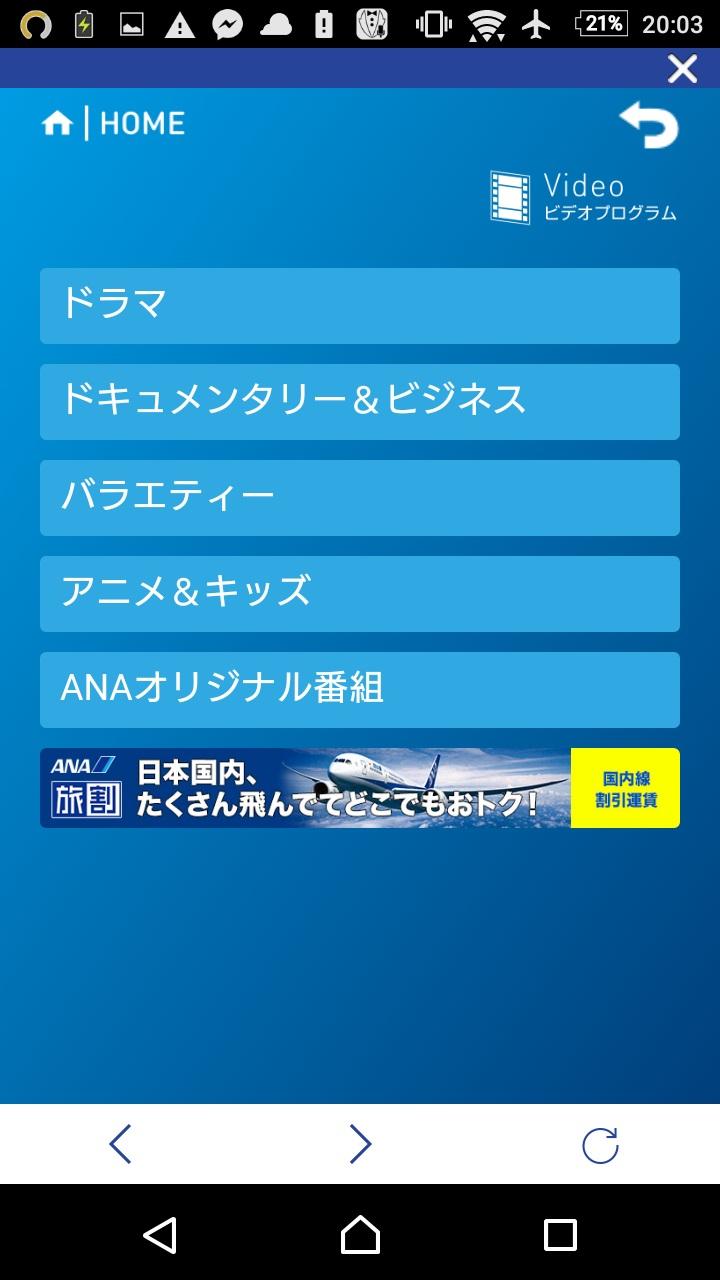Viewport: 720px width, 1280px height.
Task: Open ANAオリジナル番組 list
Action: pyautogui.click(x=360, y=689)
